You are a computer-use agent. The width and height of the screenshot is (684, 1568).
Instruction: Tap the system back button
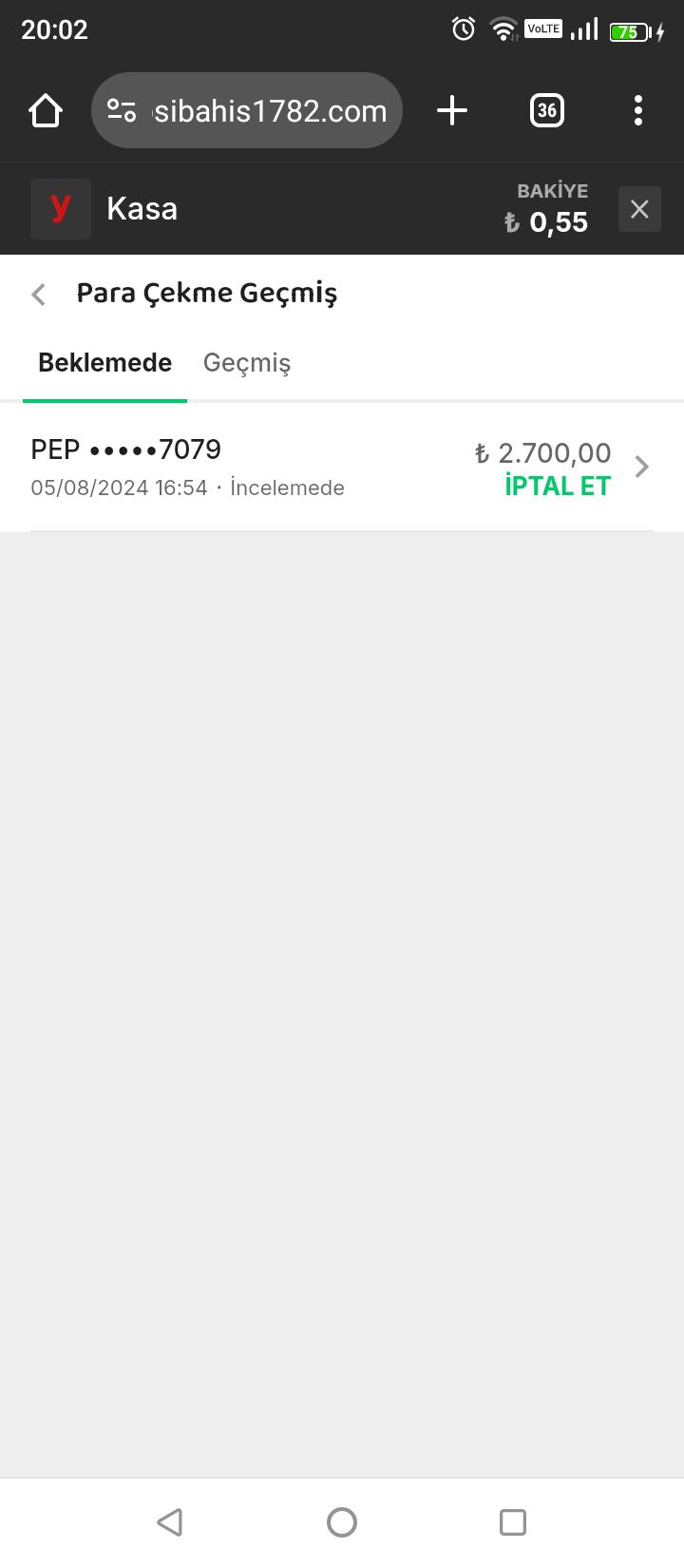click(x=170, y=1522)
